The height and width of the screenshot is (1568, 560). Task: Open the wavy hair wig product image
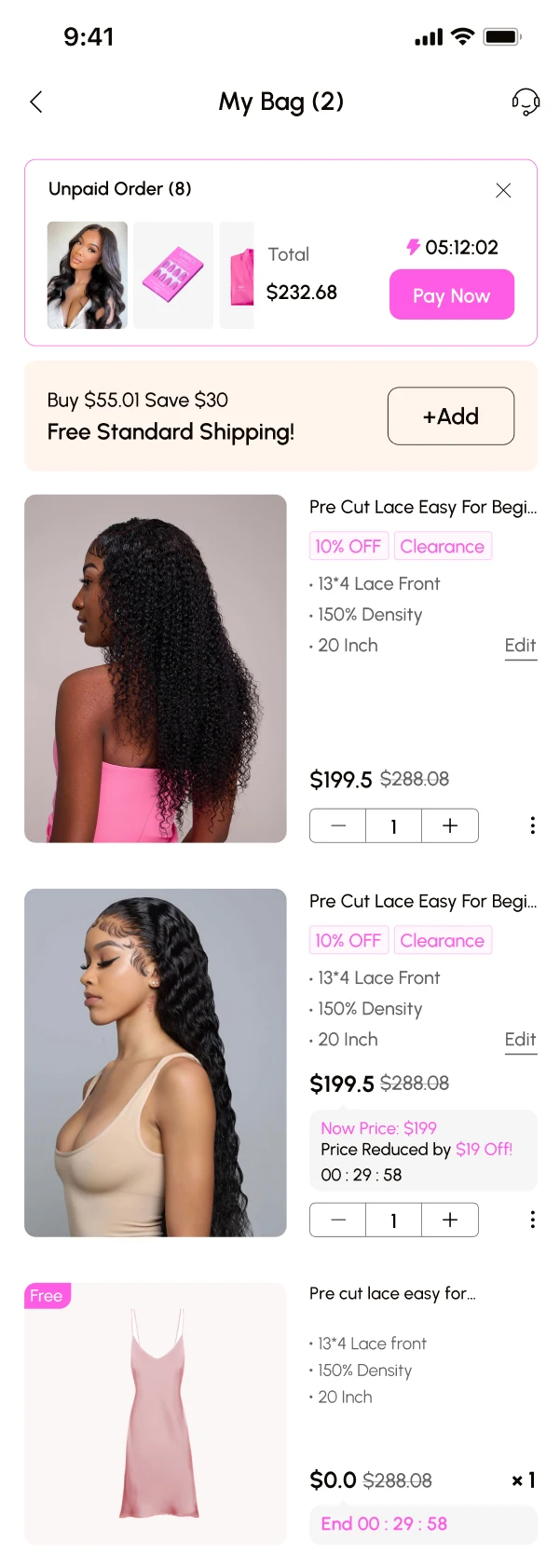click(x=156, y=1062)
